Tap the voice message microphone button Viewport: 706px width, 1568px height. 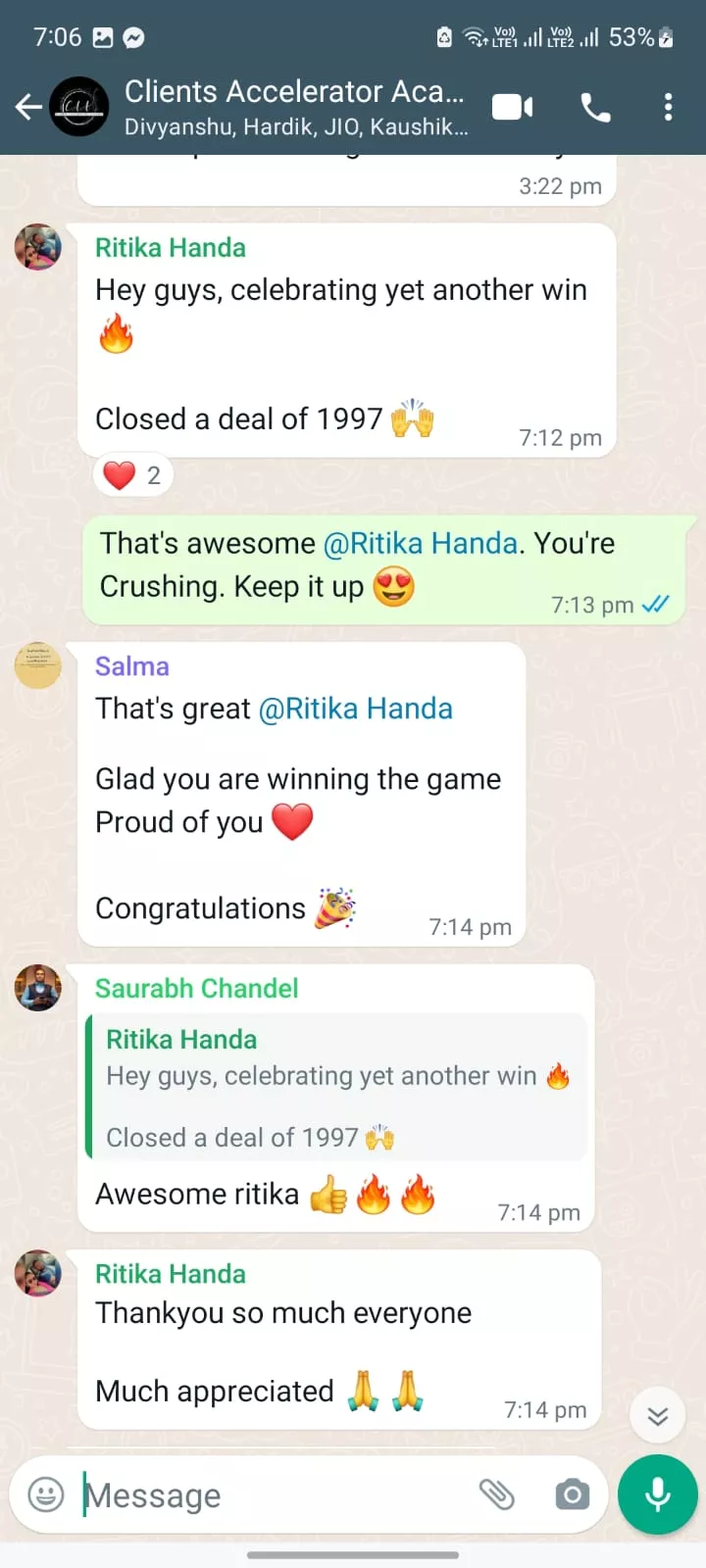click(657, 1494)
